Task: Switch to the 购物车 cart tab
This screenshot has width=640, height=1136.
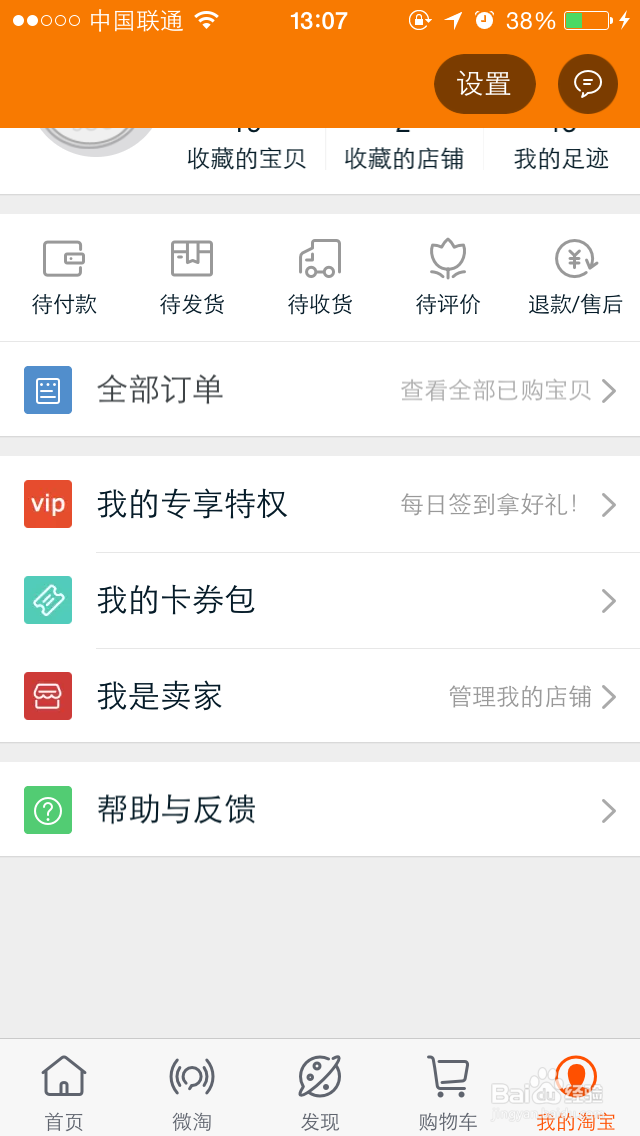Action: [x=448, y=1092]
